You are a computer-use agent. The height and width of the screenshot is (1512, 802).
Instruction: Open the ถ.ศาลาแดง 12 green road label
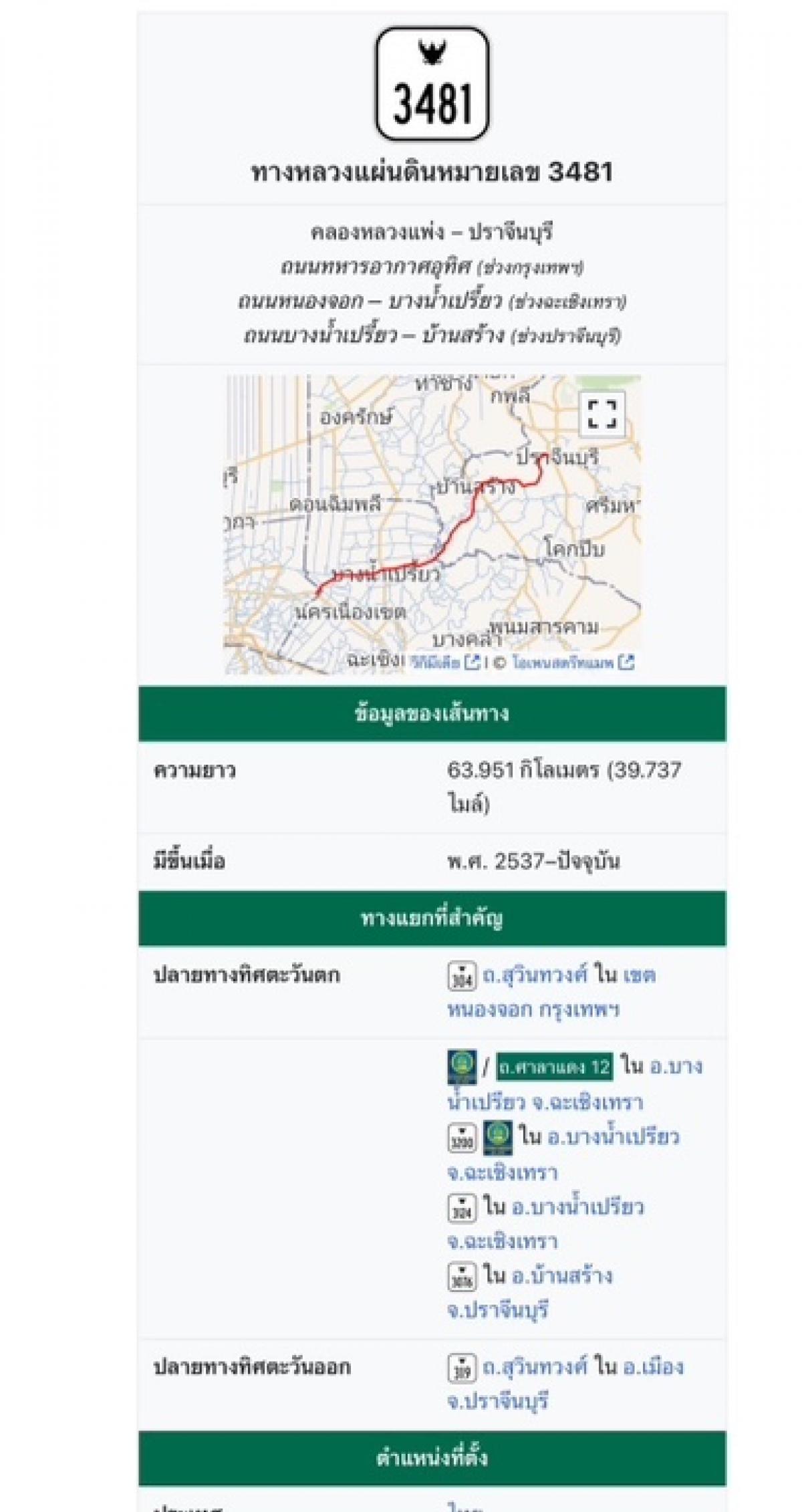pos(555,1067)
